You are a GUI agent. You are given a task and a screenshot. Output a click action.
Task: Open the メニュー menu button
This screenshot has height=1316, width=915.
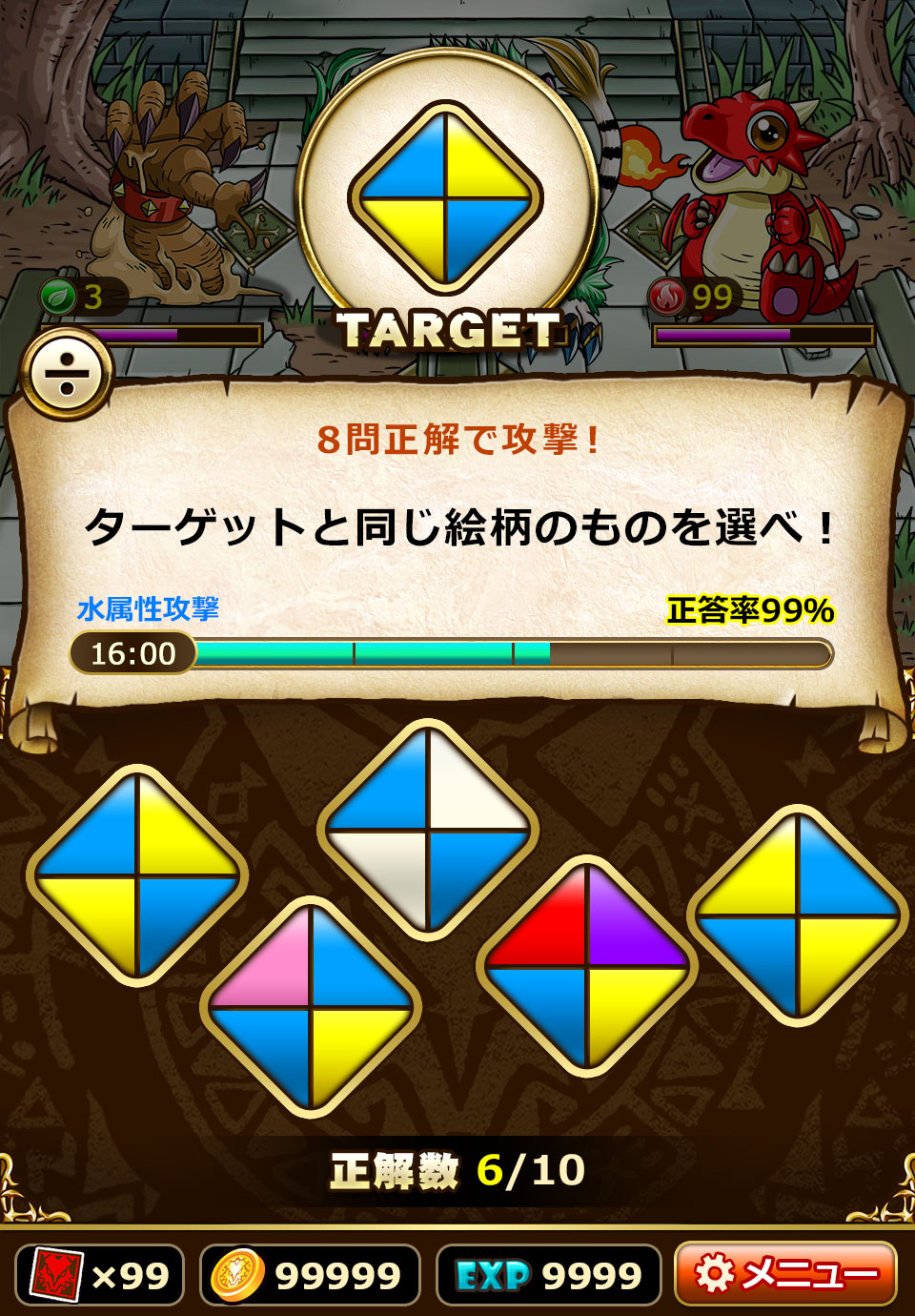click(x=785, y=1273)
